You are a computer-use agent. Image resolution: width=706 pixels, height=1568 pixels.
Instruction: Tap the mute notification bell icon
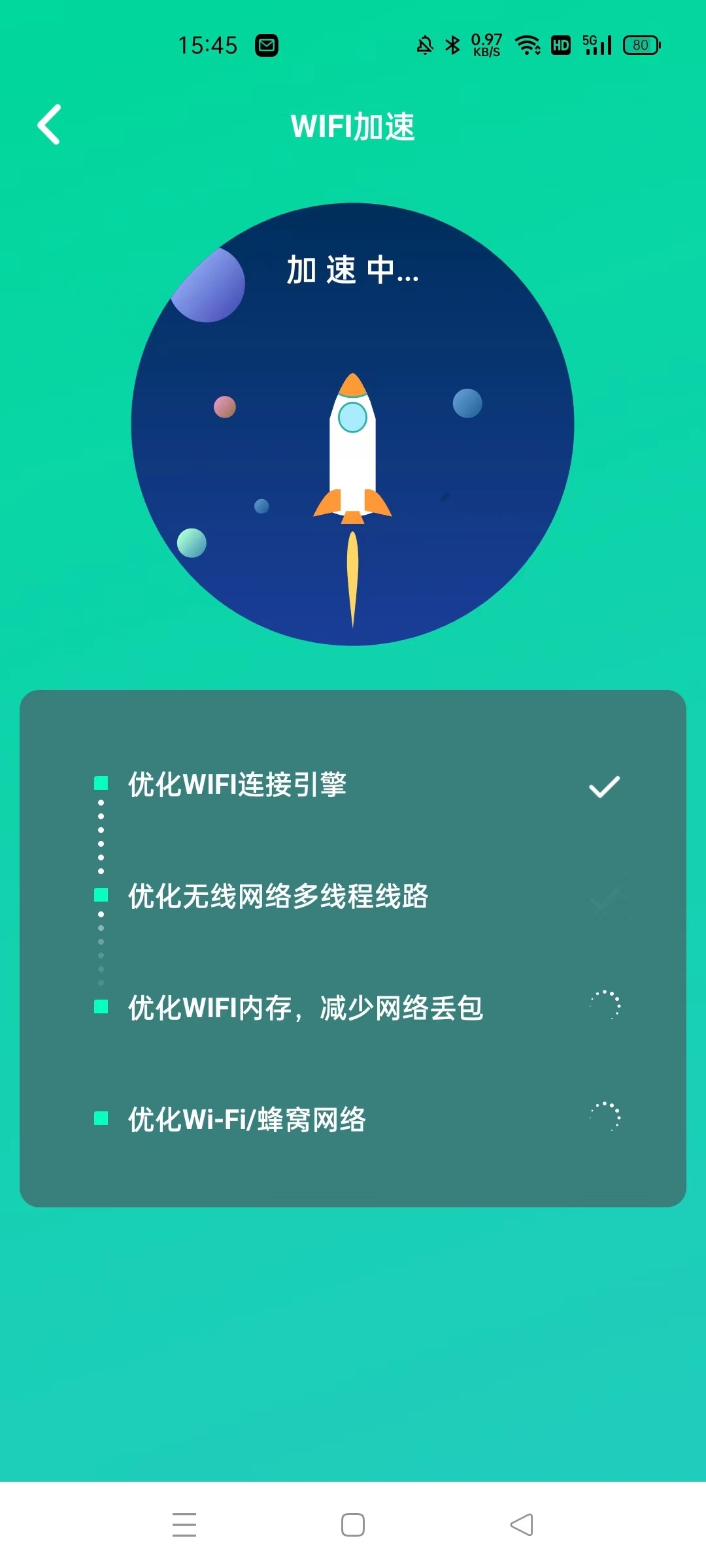click(x=424, y=44)
